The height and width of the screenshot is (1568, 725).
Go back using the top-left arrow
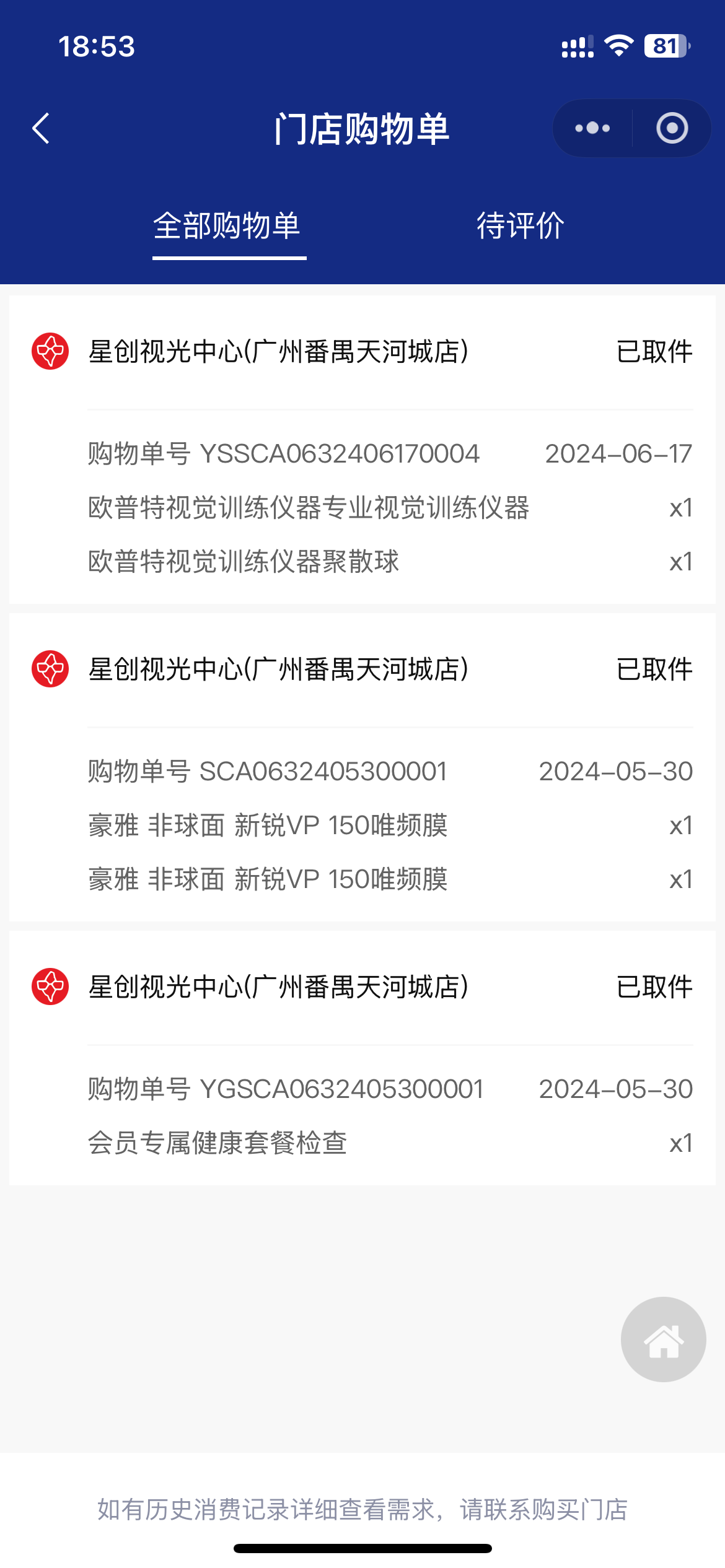[x=41, y=129]
